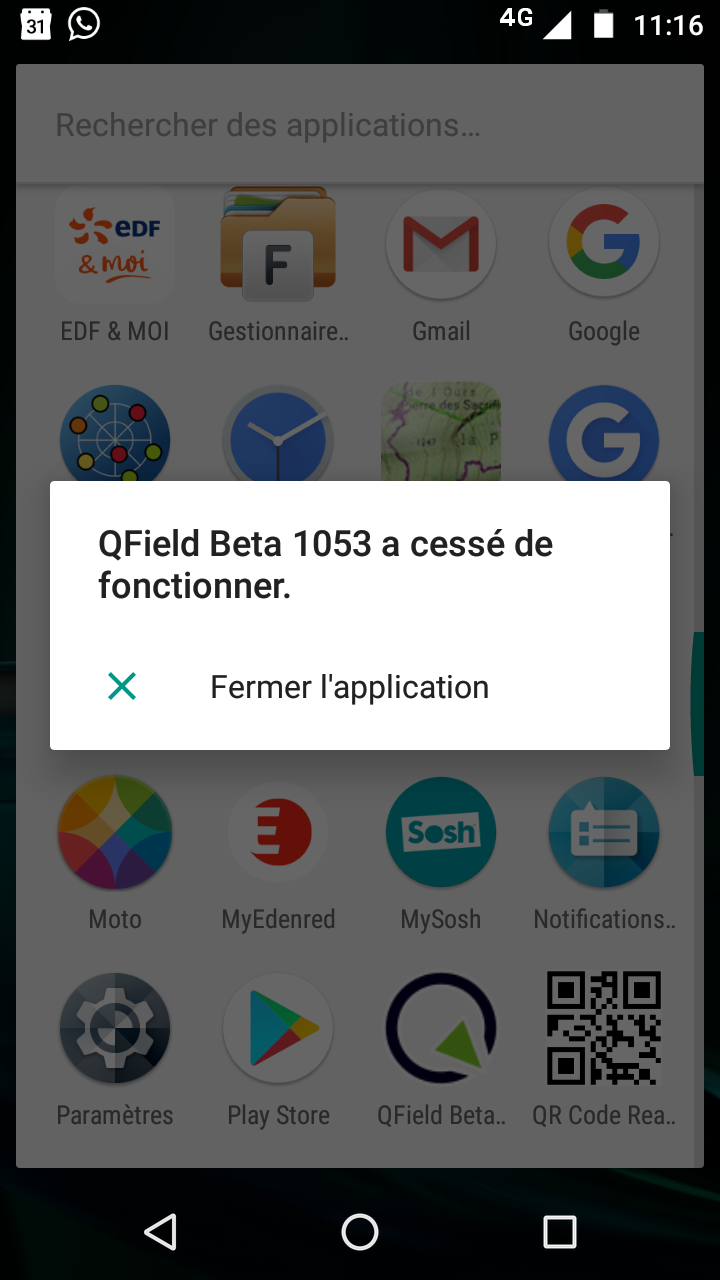The height and width of the screenshot is (1280, 720).
Task: Launch QR Code Reader
Action: [603, 1027]
